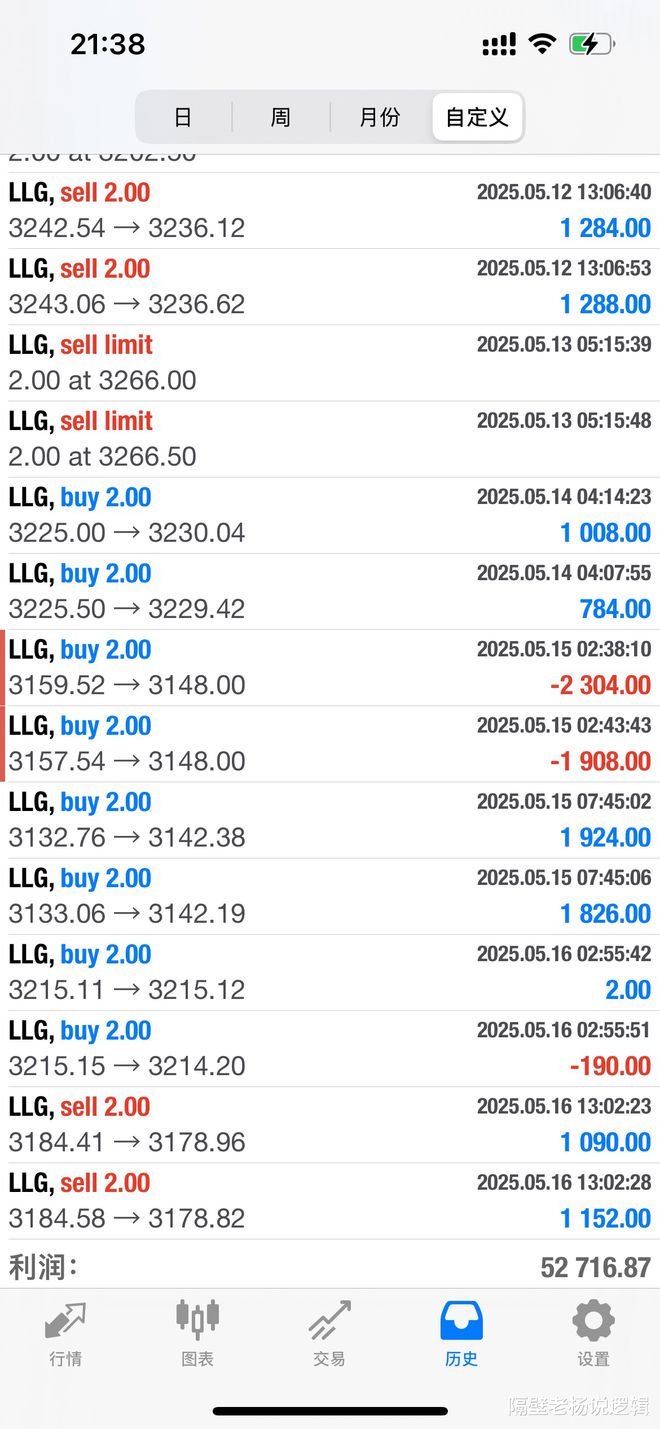Viewport: 660px width, 1429px height.
Task: Choose the 月份 period segment
Action: click(x=380, y=117)
